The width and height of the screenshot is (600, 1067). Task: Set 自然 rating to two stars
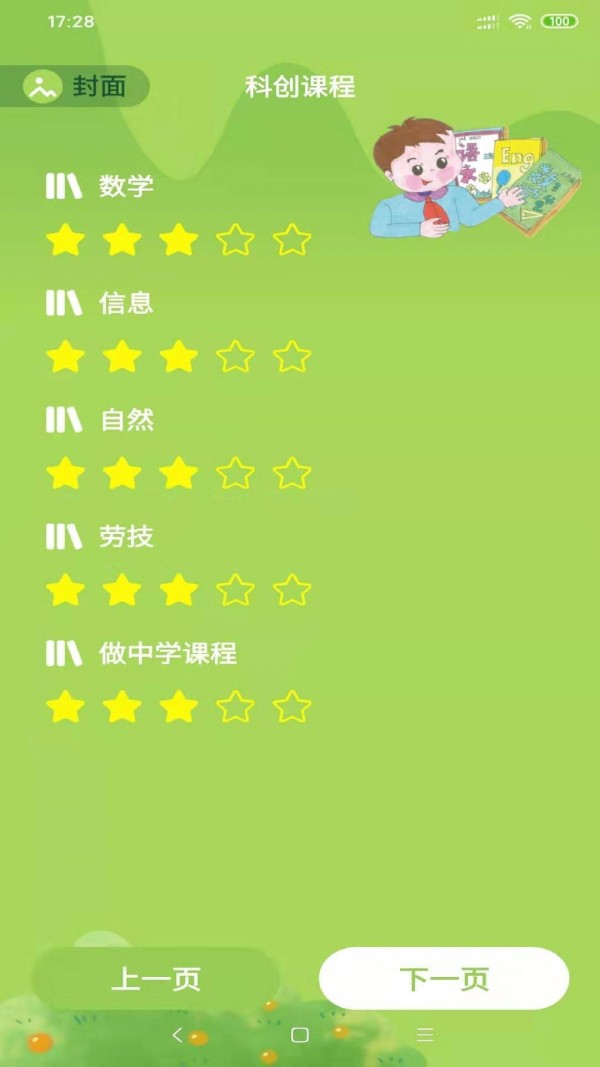(x=122, y=473)
